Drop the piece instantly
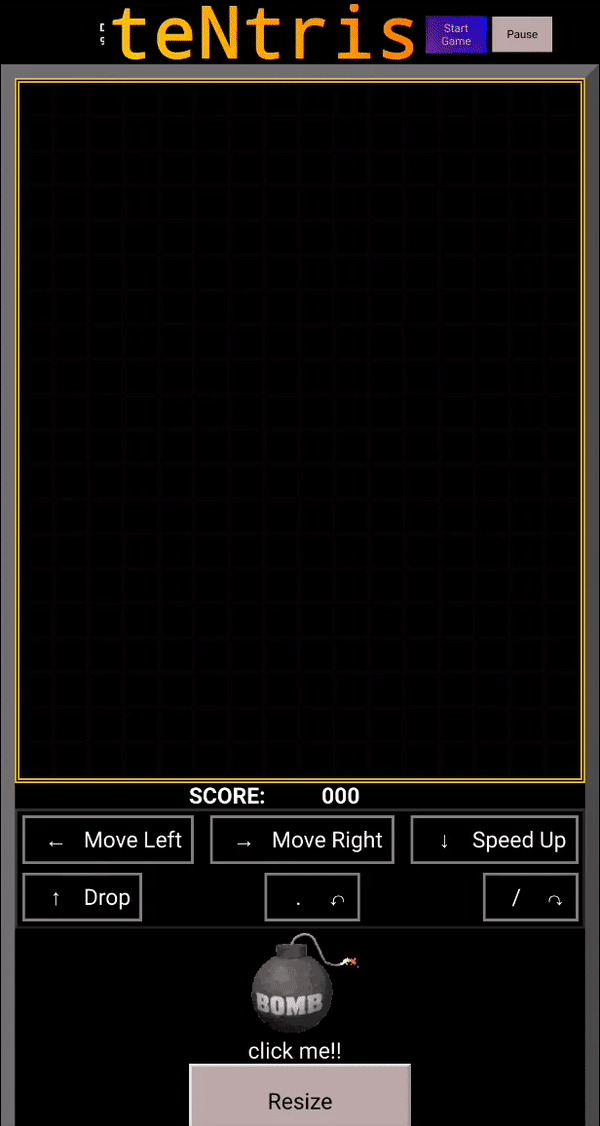Viewport: 600px width, 1126px height. (82, 897)
